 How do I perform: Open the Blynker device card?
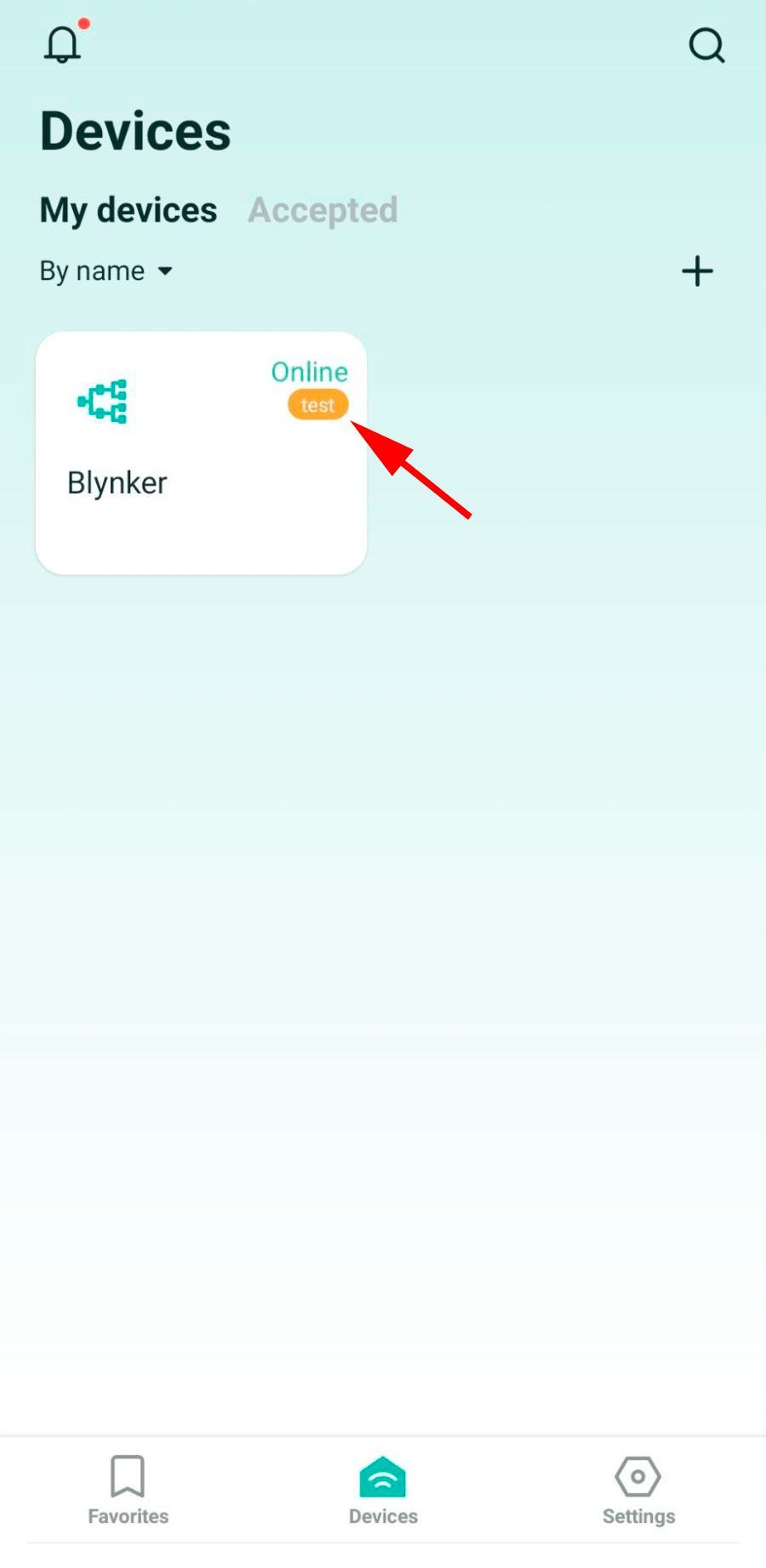[201, 453]
